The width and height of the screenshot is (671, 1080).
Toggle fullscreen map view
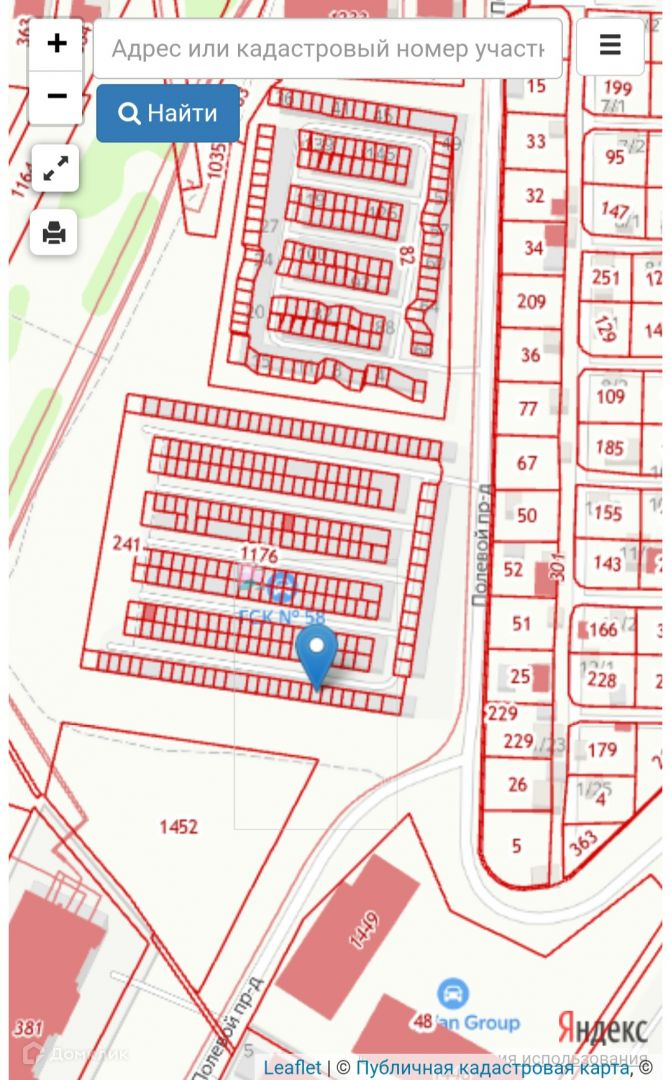55,169
